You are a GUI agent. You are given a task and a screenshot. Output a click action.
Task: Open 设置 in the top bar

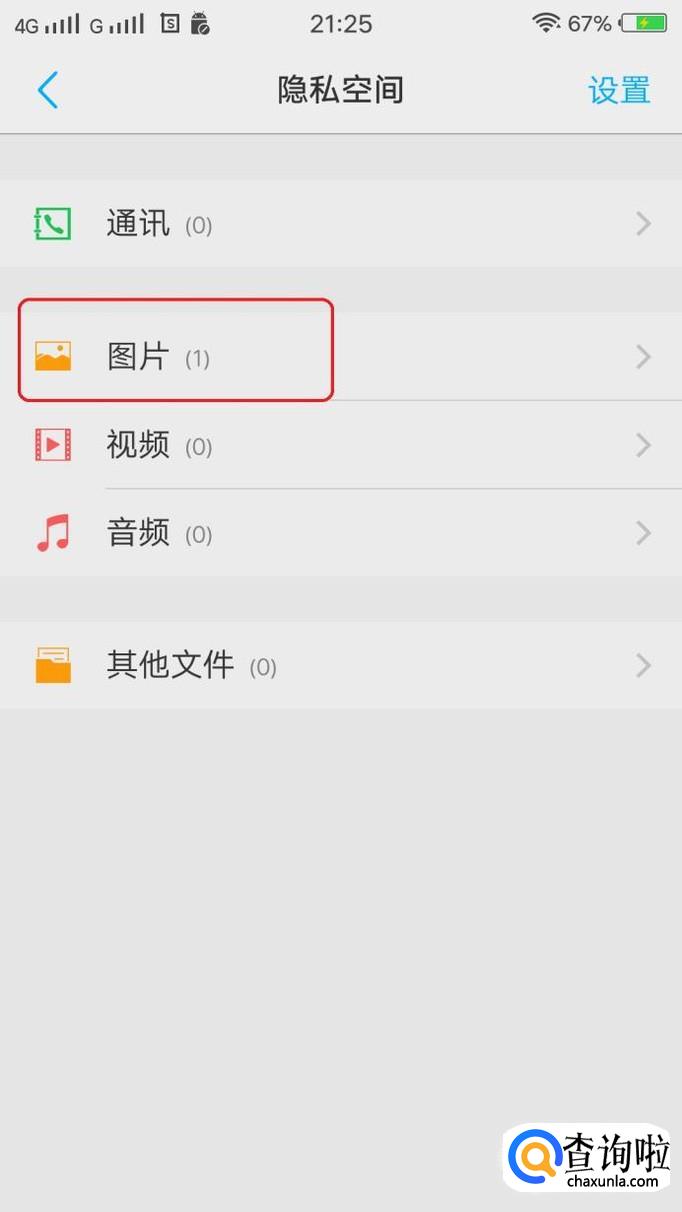click(619, 90)
